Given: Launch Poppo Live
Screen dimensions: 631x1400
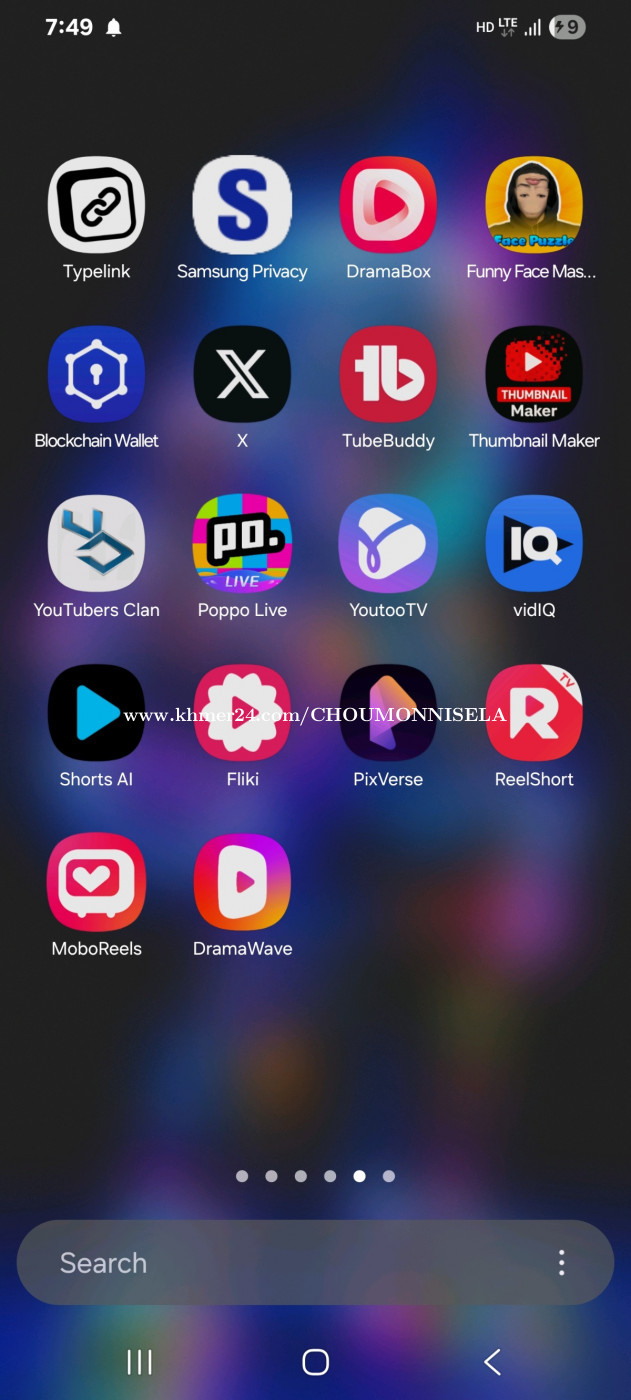Looking at the screenshot, I should (x=242, y=543).
